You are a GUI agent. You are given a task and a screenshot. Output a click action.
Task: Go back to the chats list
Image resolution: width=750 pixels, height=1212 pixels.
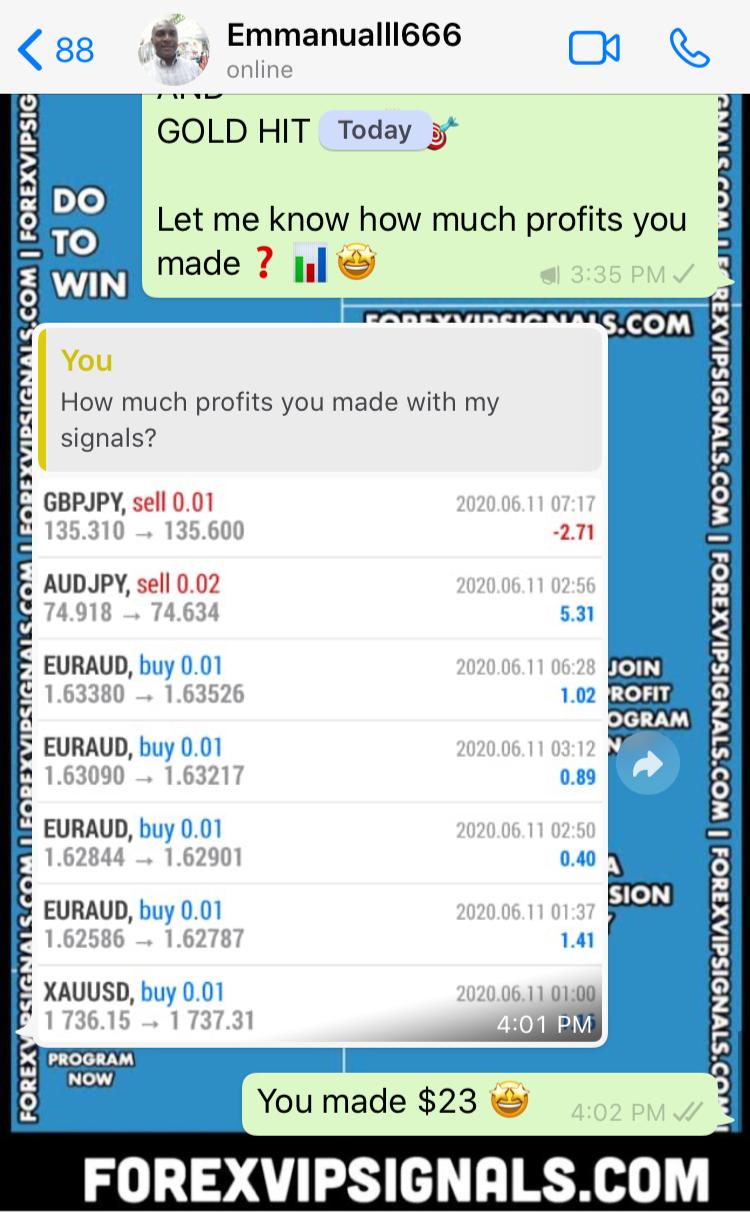pyautogui.click(x=55, y=49)
